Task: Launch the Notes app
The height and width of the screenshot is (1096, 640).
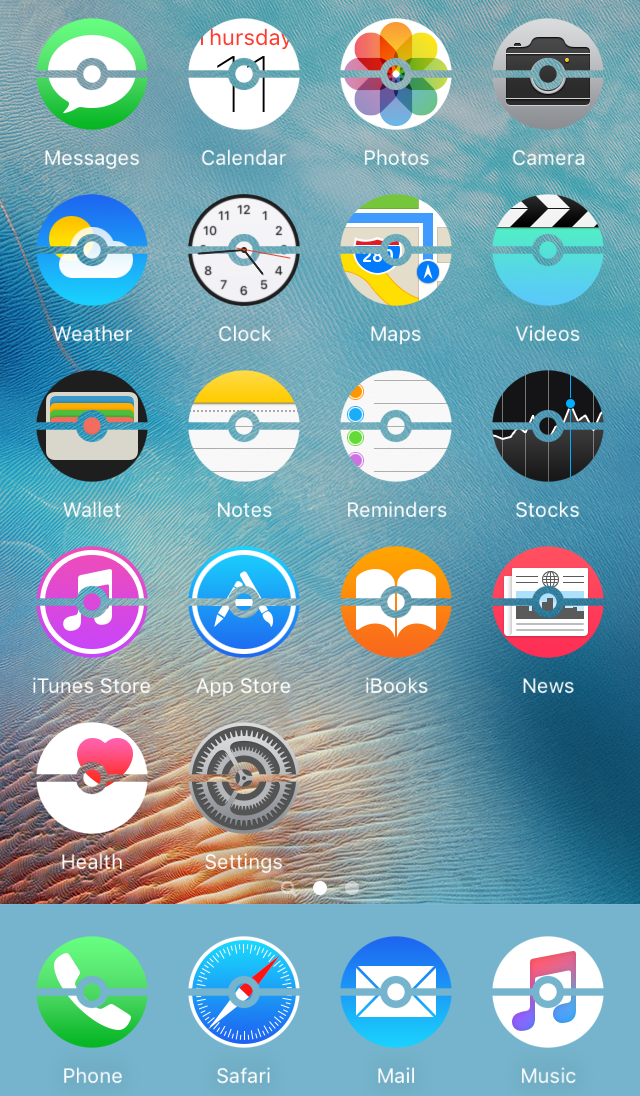Action: pyautogui.click(x=244, y=426)
